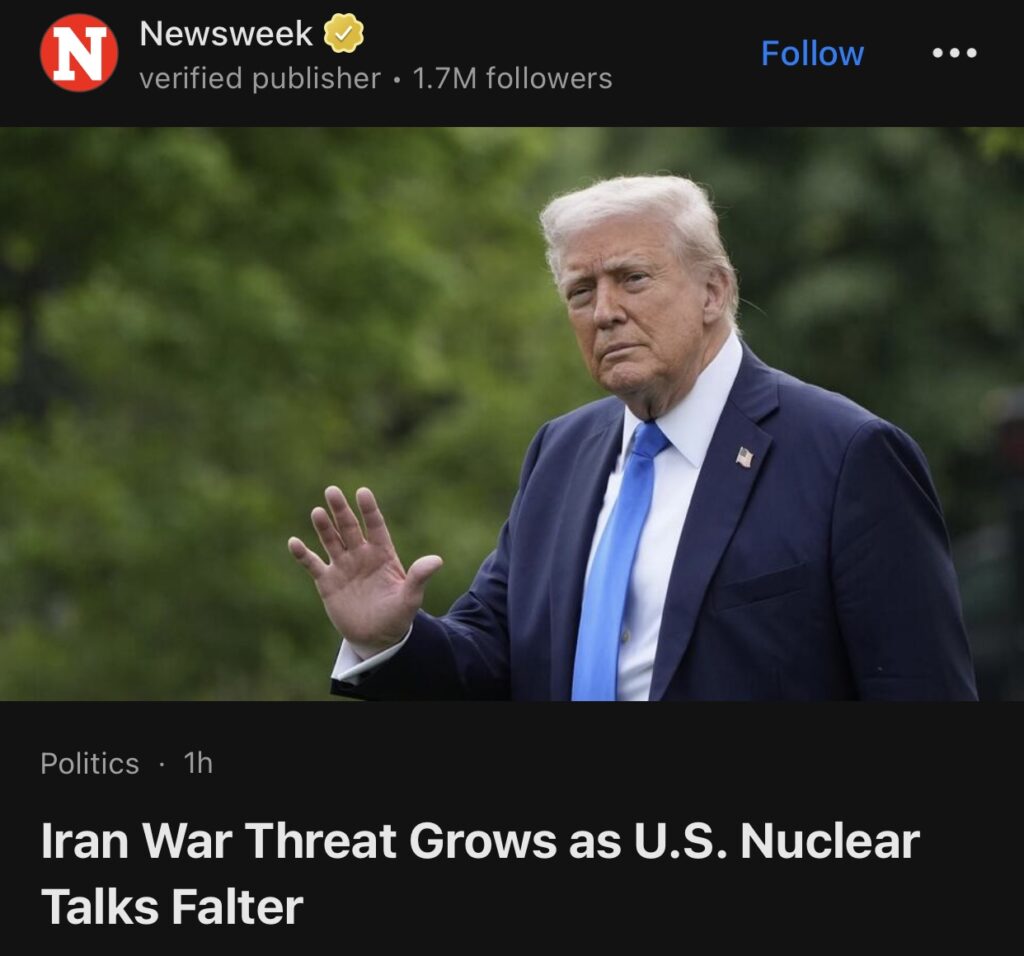Open the three-dot overflow menu
This screenshot has width=1024, height=956.
pos(954,53)
